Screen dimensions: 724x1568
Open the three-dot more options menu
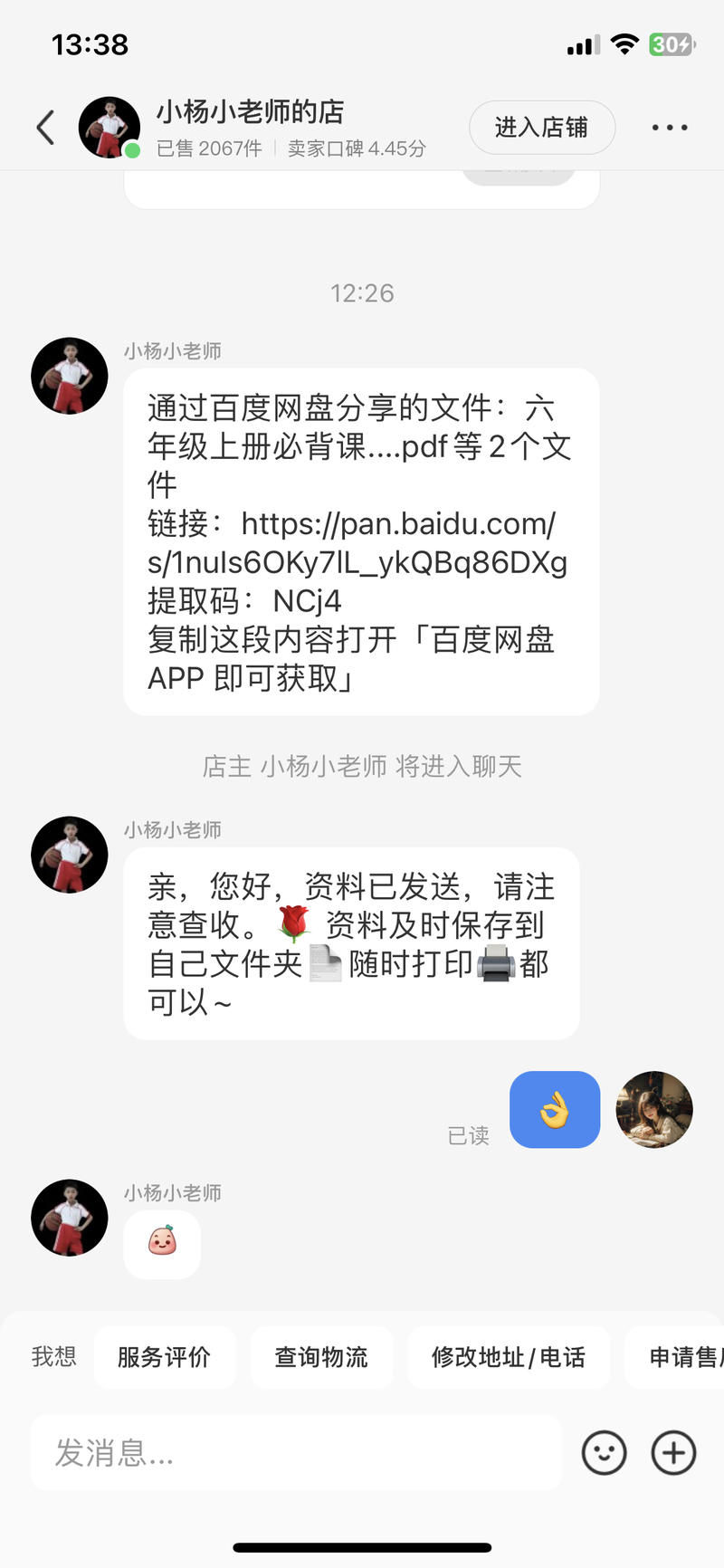coord(670,128)
